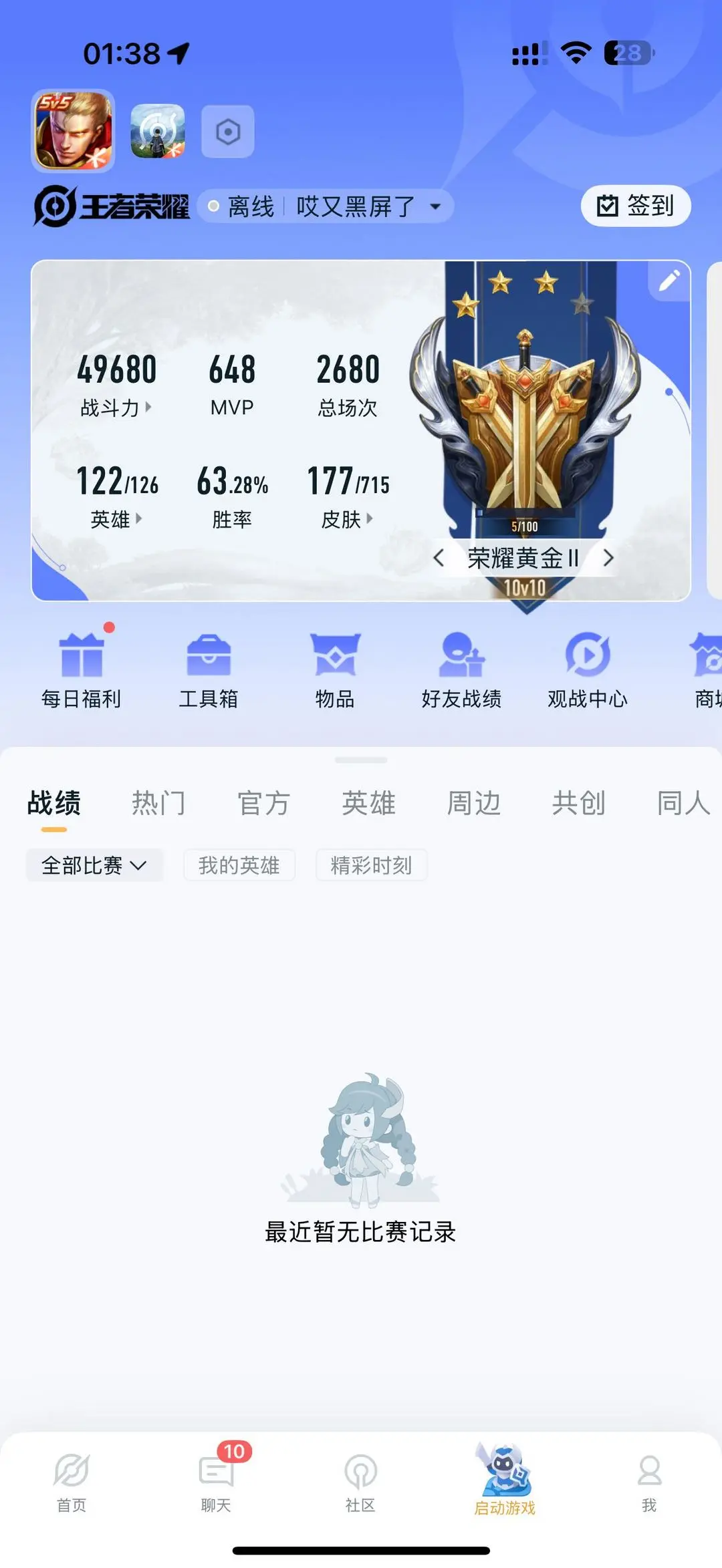Screen dimensions: 722x1568
Task: Expand the 全部比赛 match filter
Action: tap(94, 865)
